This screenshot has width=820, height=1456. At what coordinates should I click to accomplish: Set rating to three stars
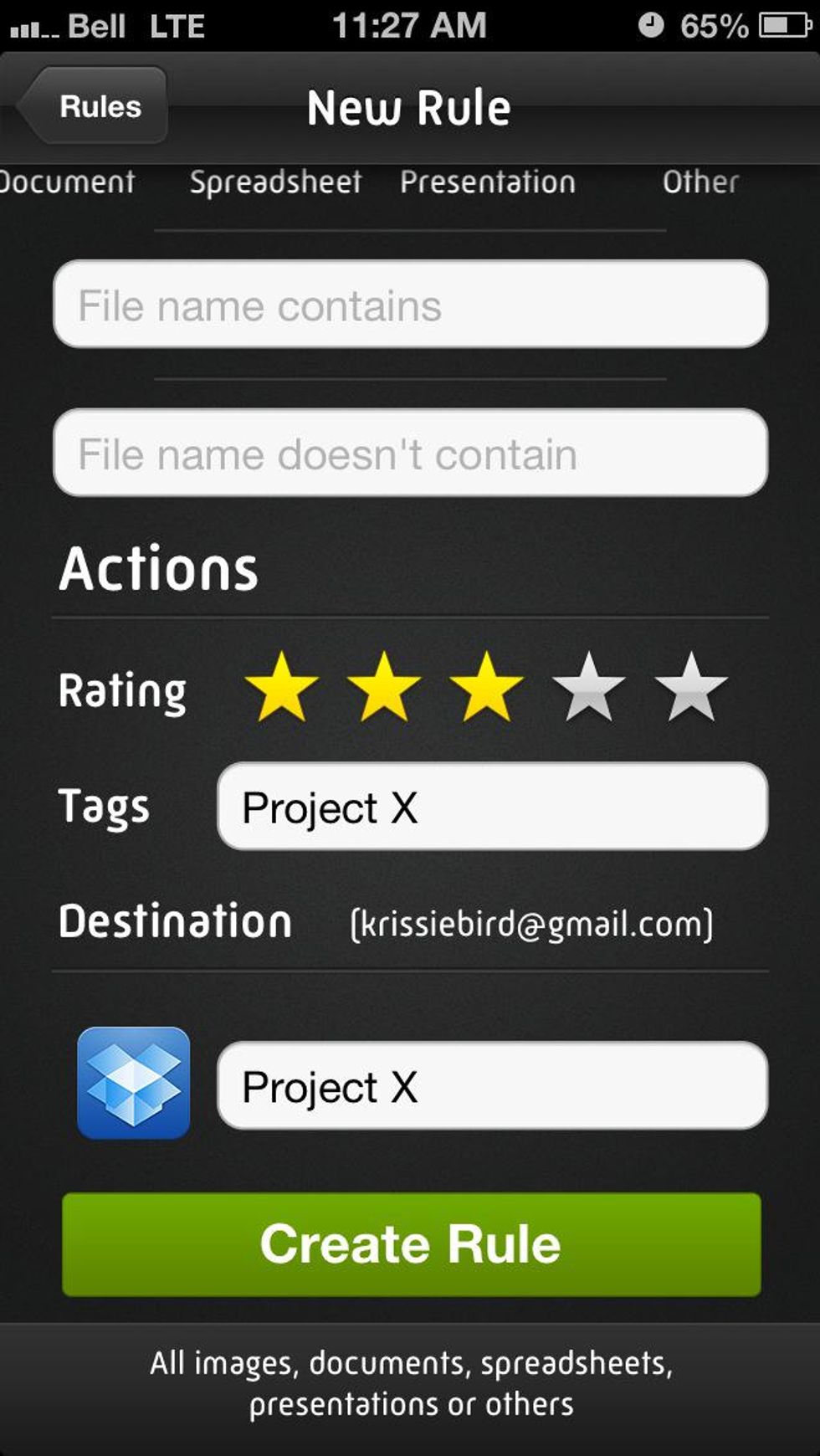[x=486, y=688]
